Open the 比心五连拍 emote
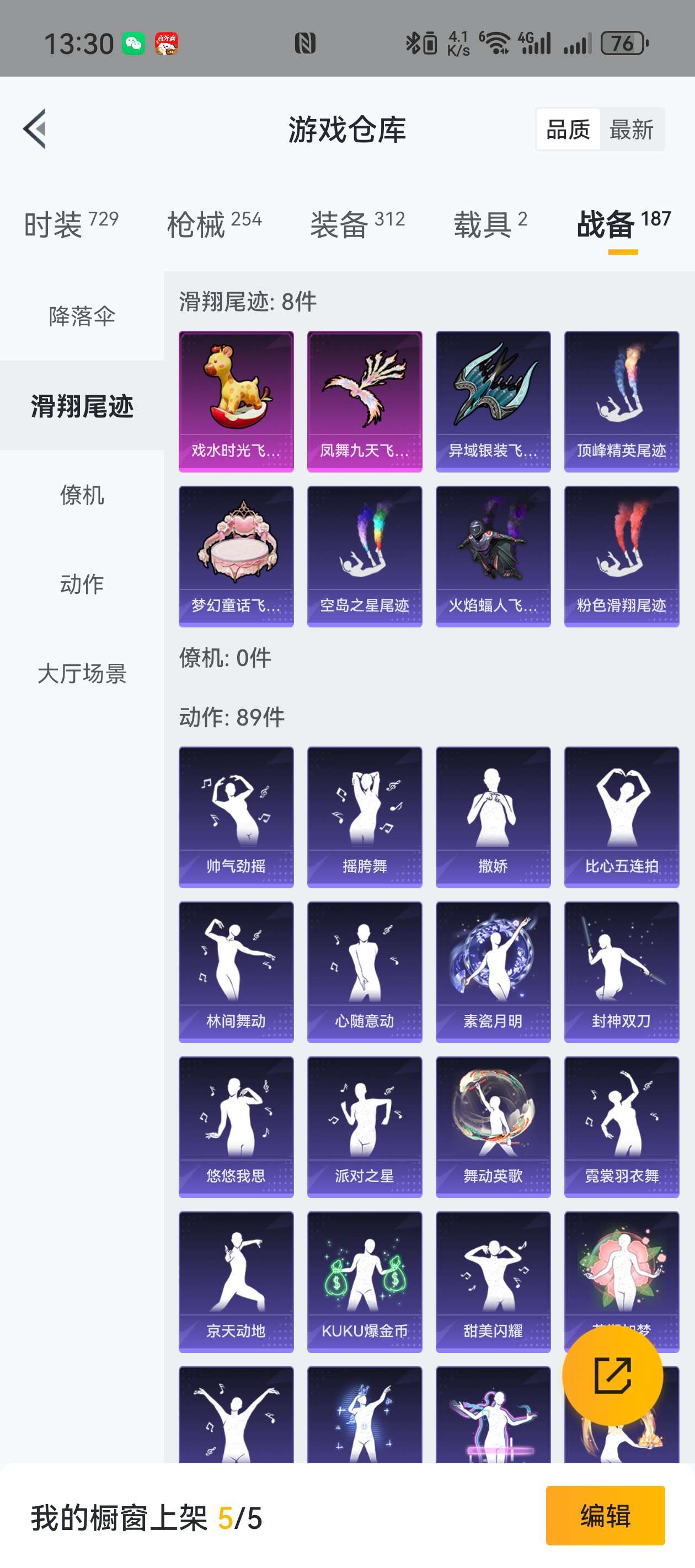695x1568 pixels. (621, 817)
